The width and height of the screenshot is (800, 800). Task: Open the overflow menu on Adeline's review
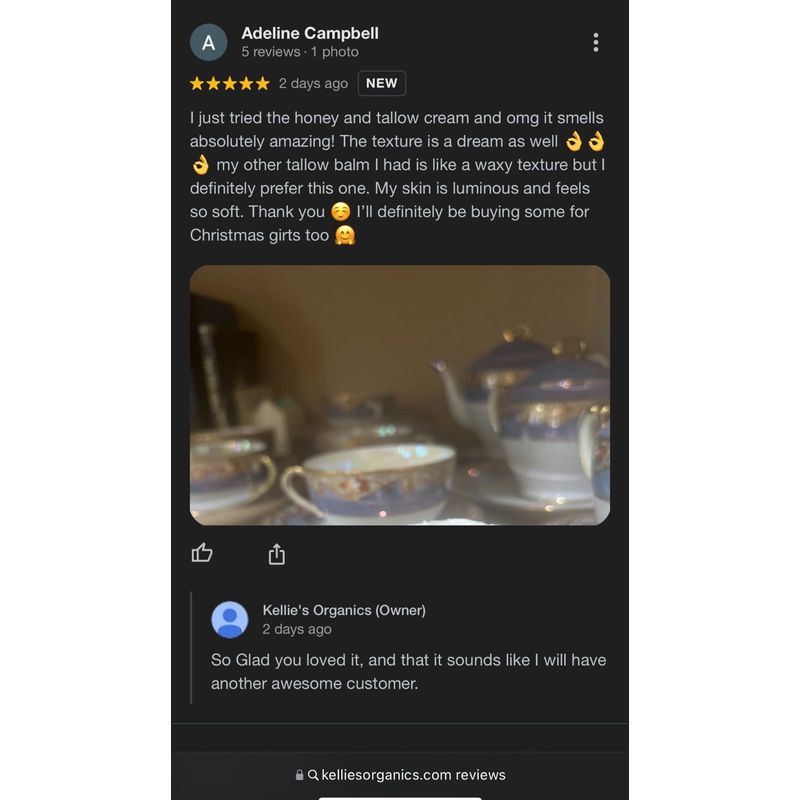click(595, 42)
